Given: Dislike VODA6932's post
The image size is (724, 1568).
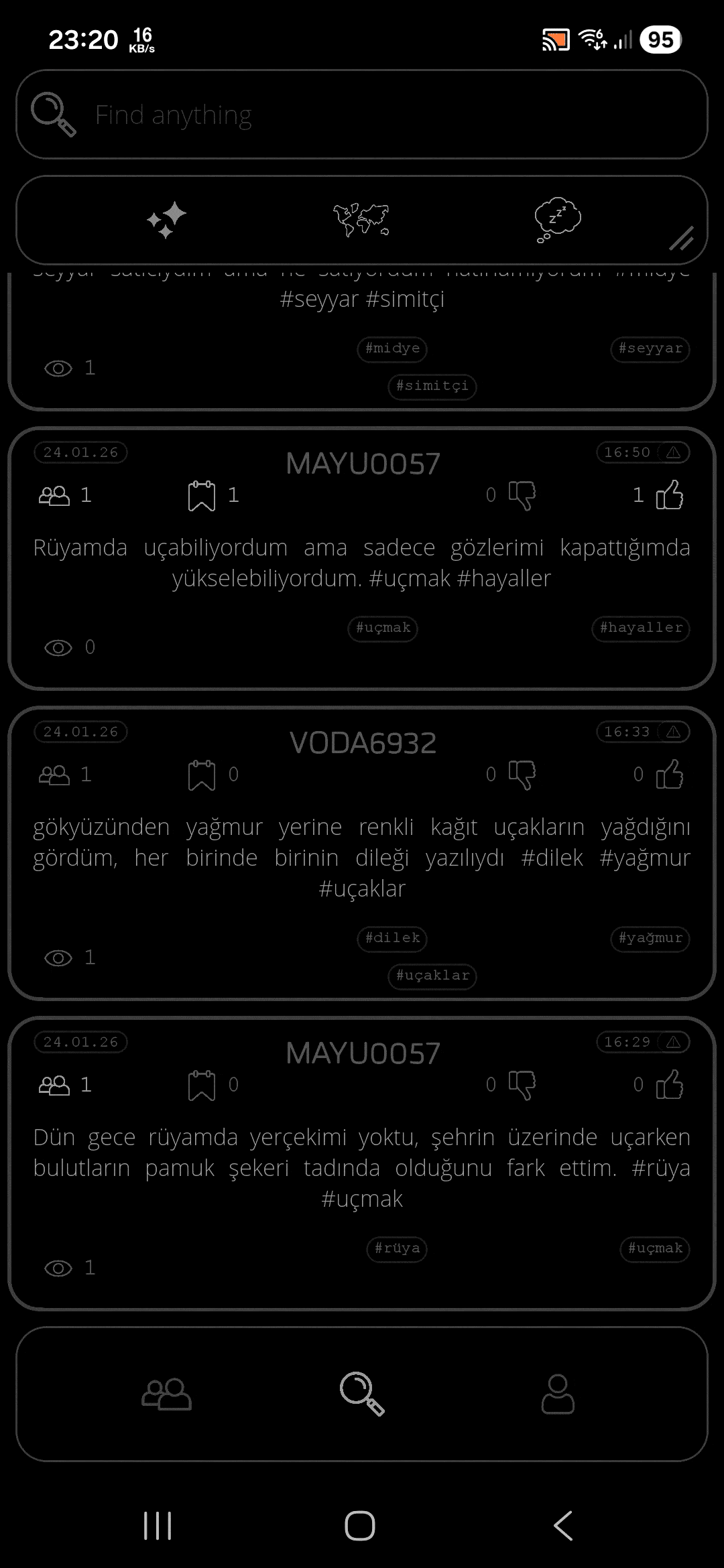Looking at the screenshot, I should pos(522,775).
